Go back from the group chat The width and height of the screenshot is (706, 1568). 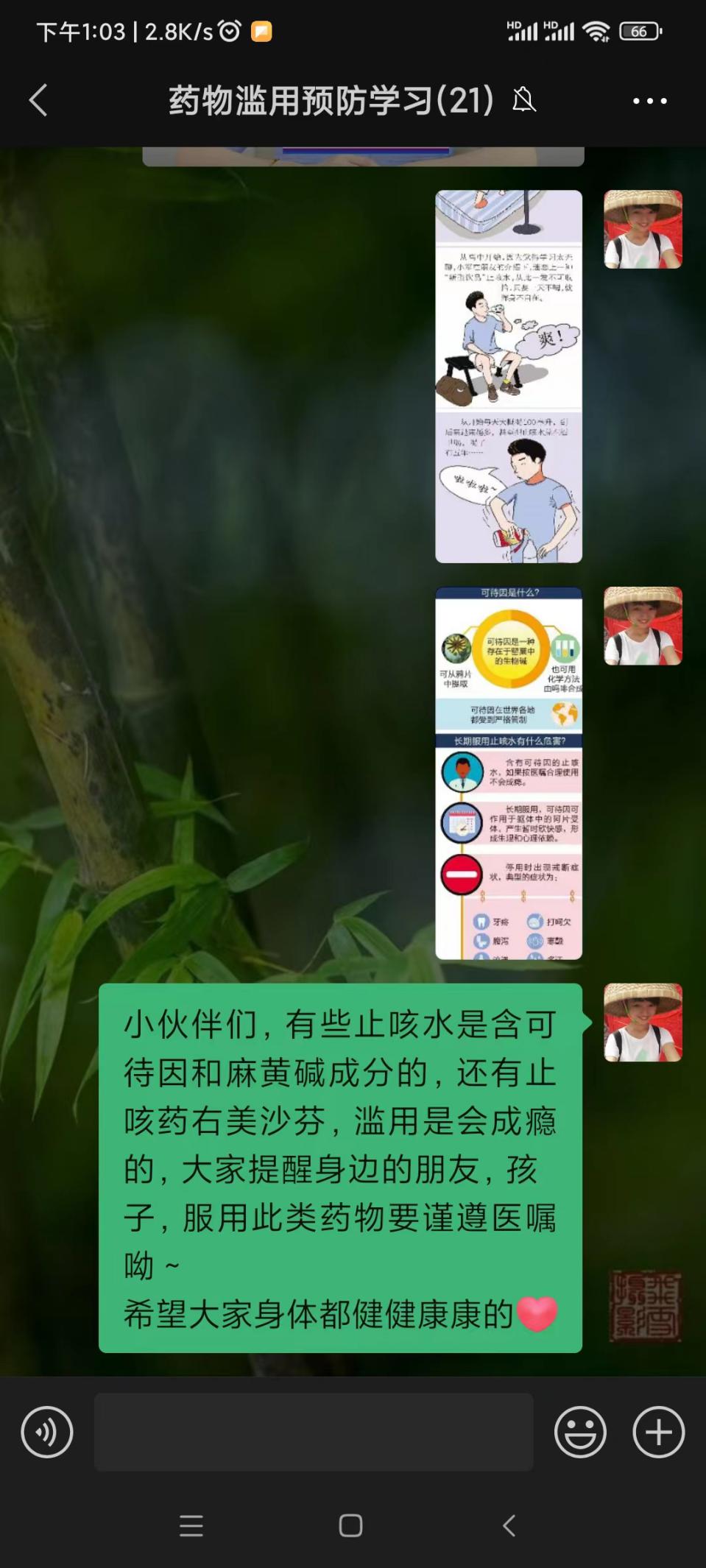(38, 100)
